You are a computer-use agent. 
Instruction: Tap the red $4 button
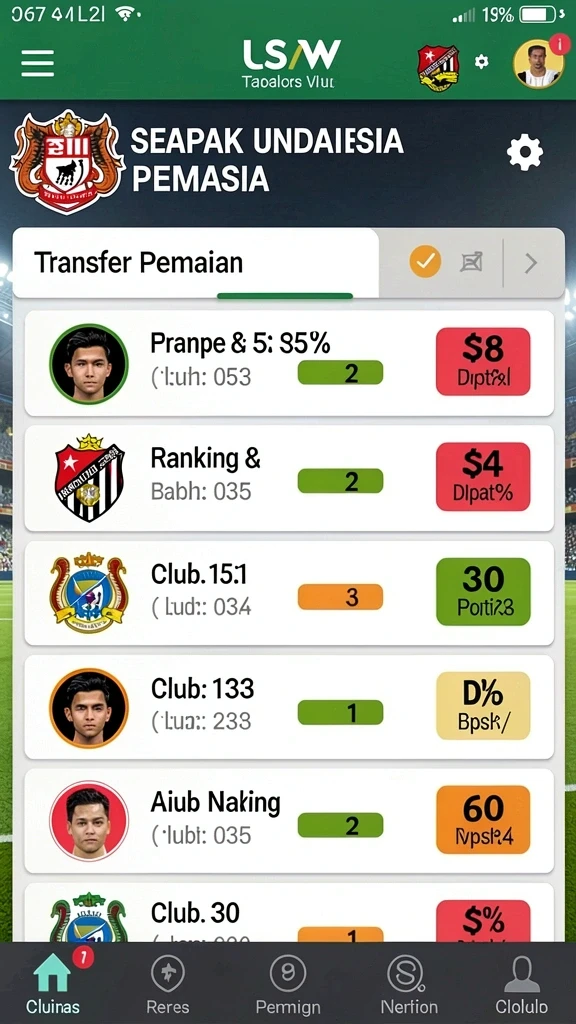pyautogui.click(x=483, y=477)
